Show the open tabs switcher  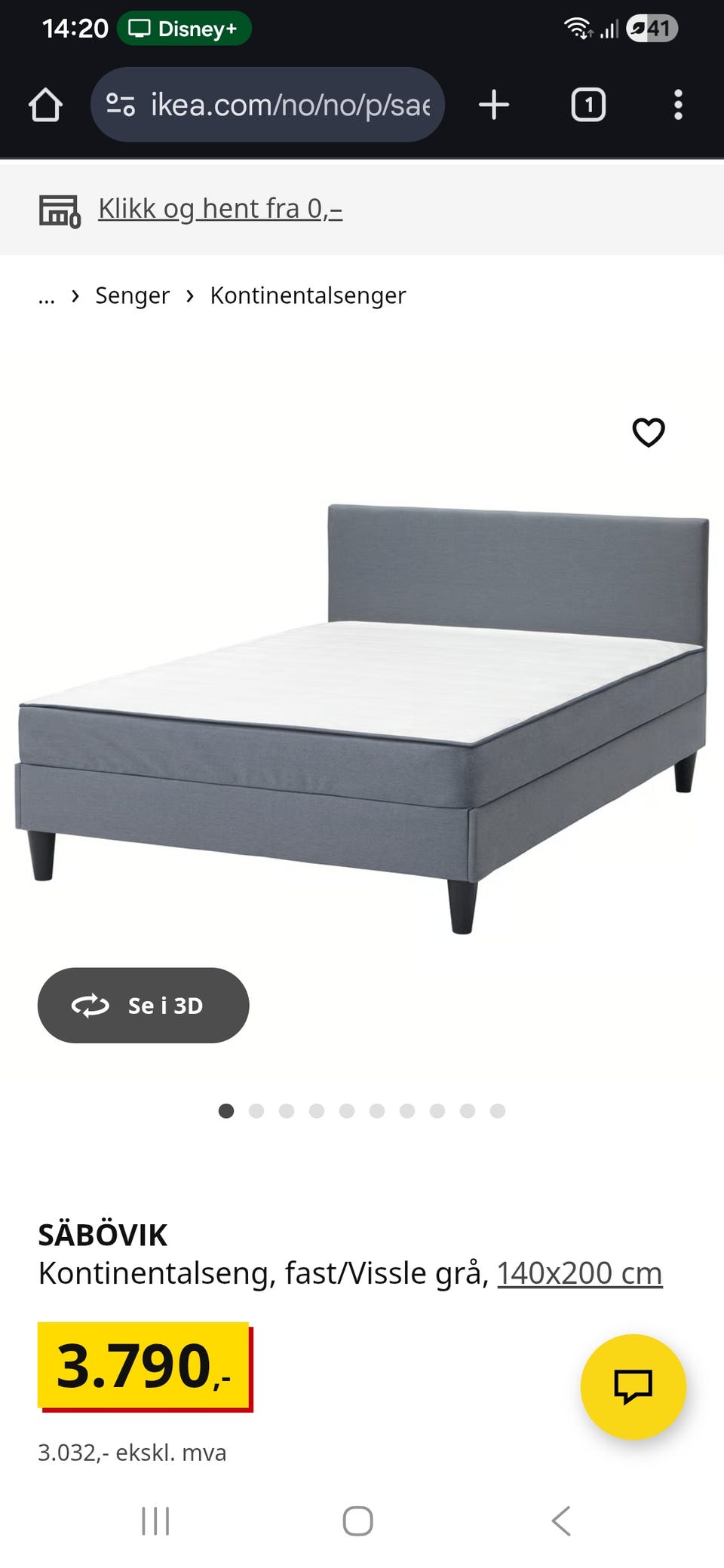pos(588,105)
